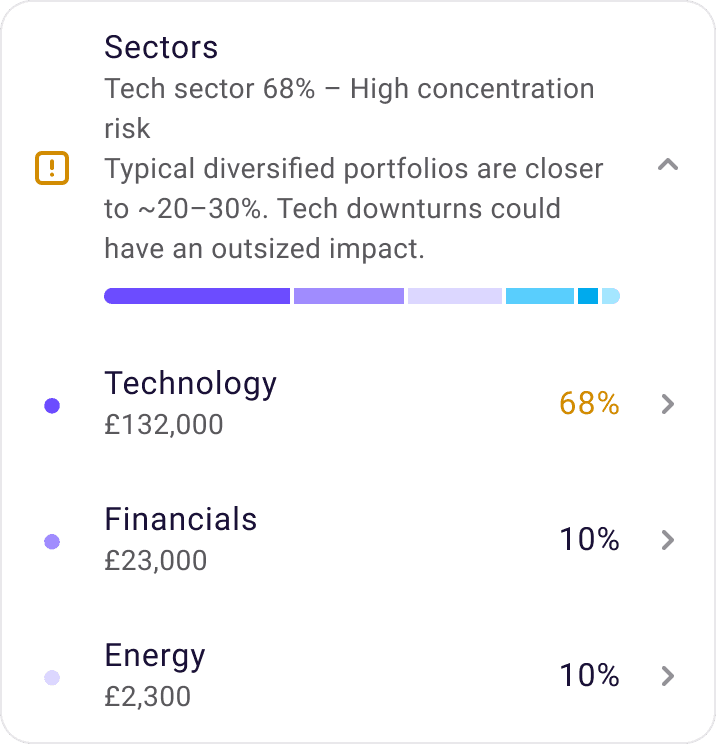Collapse the Sectors section
Screen dimensions: 716x744
point(668,166)
